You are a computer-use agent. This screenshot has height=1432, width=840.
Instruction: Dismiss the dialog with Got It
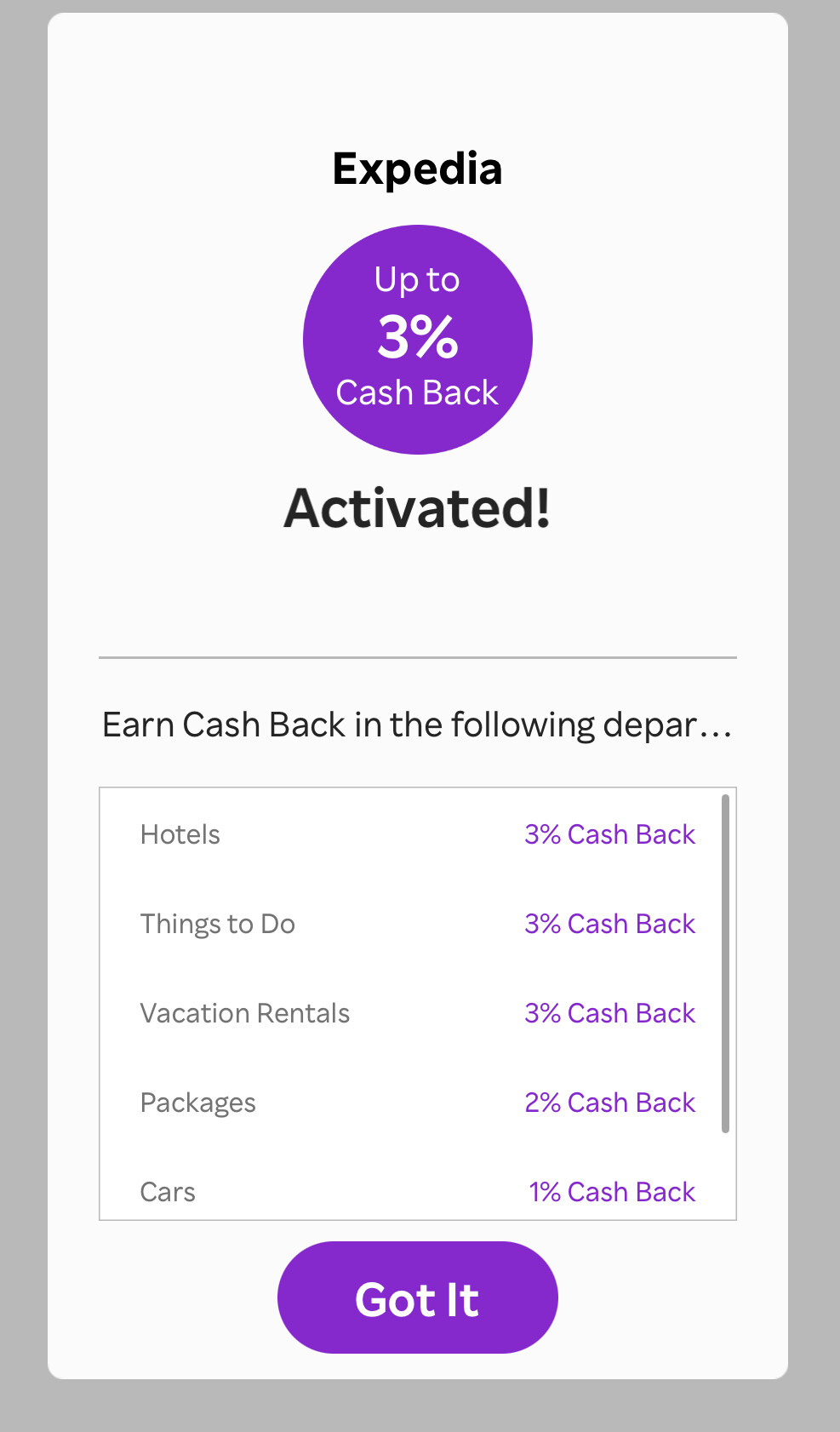(x=417, y=1297)
